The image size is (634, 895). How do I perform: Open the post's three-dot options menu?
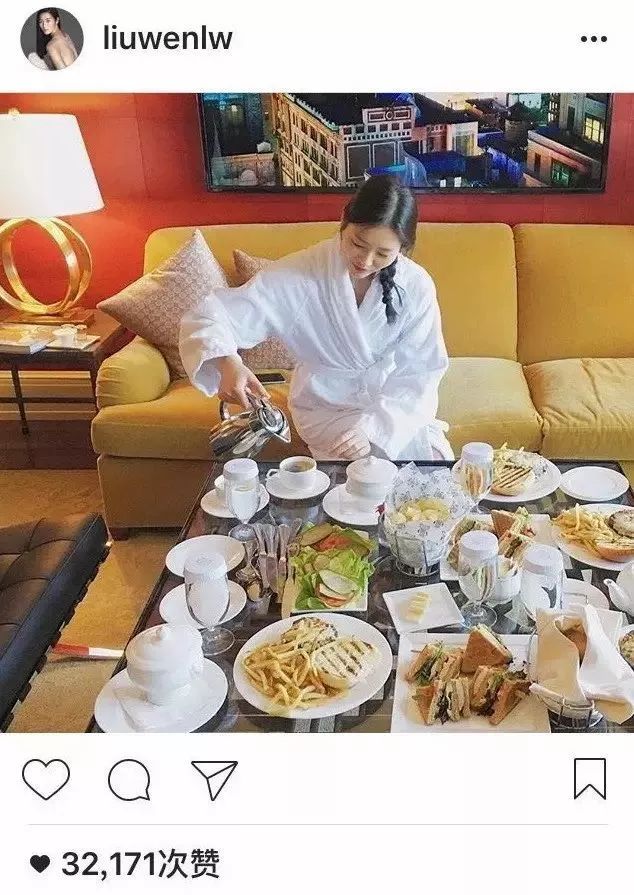pyautogui.click(x=593, y=40)
